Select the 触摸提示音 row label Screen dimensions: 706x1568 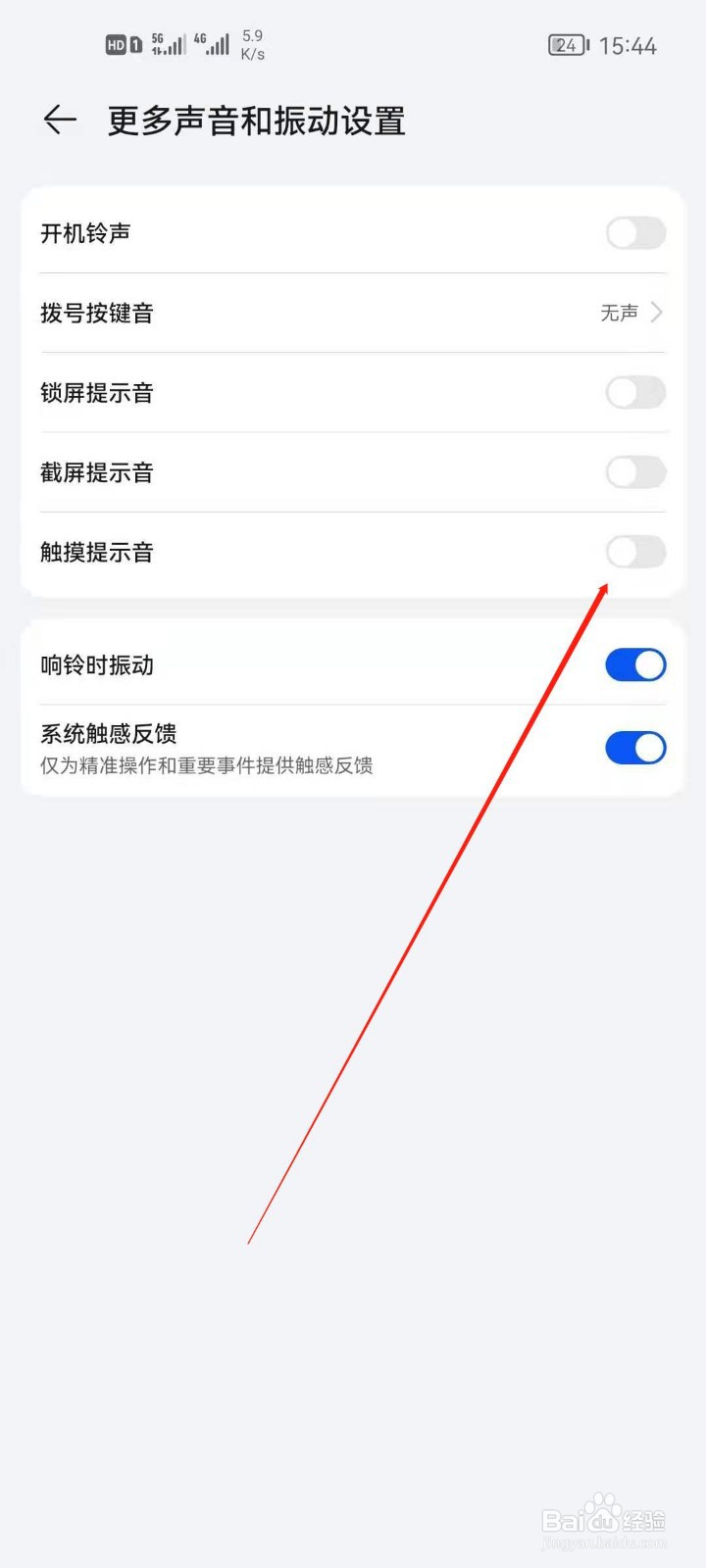(x=96, y=553)
